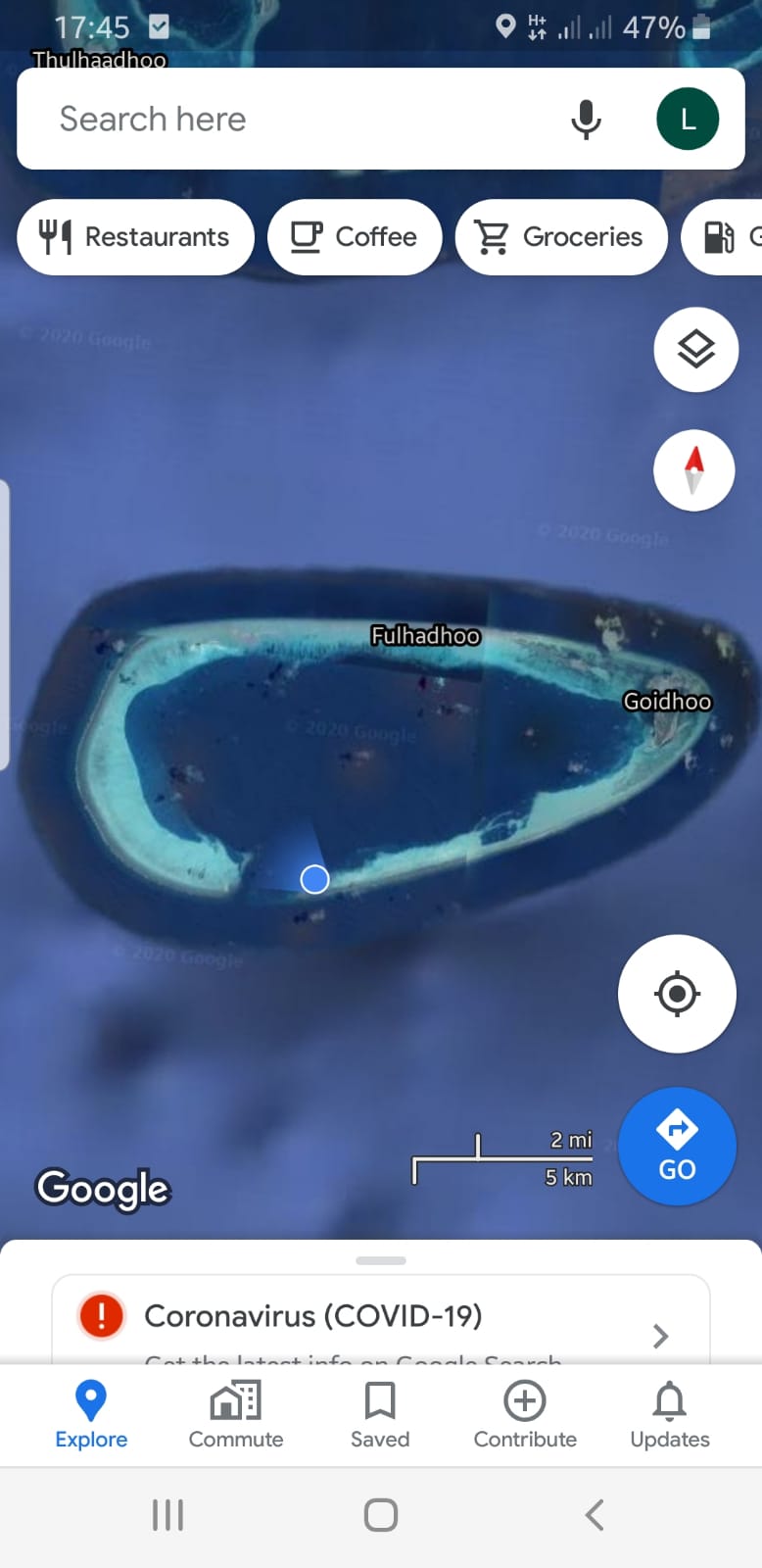Open recent apps from navigation bar
Screen dimensions: 762x1568
(x=167, y=1515)
